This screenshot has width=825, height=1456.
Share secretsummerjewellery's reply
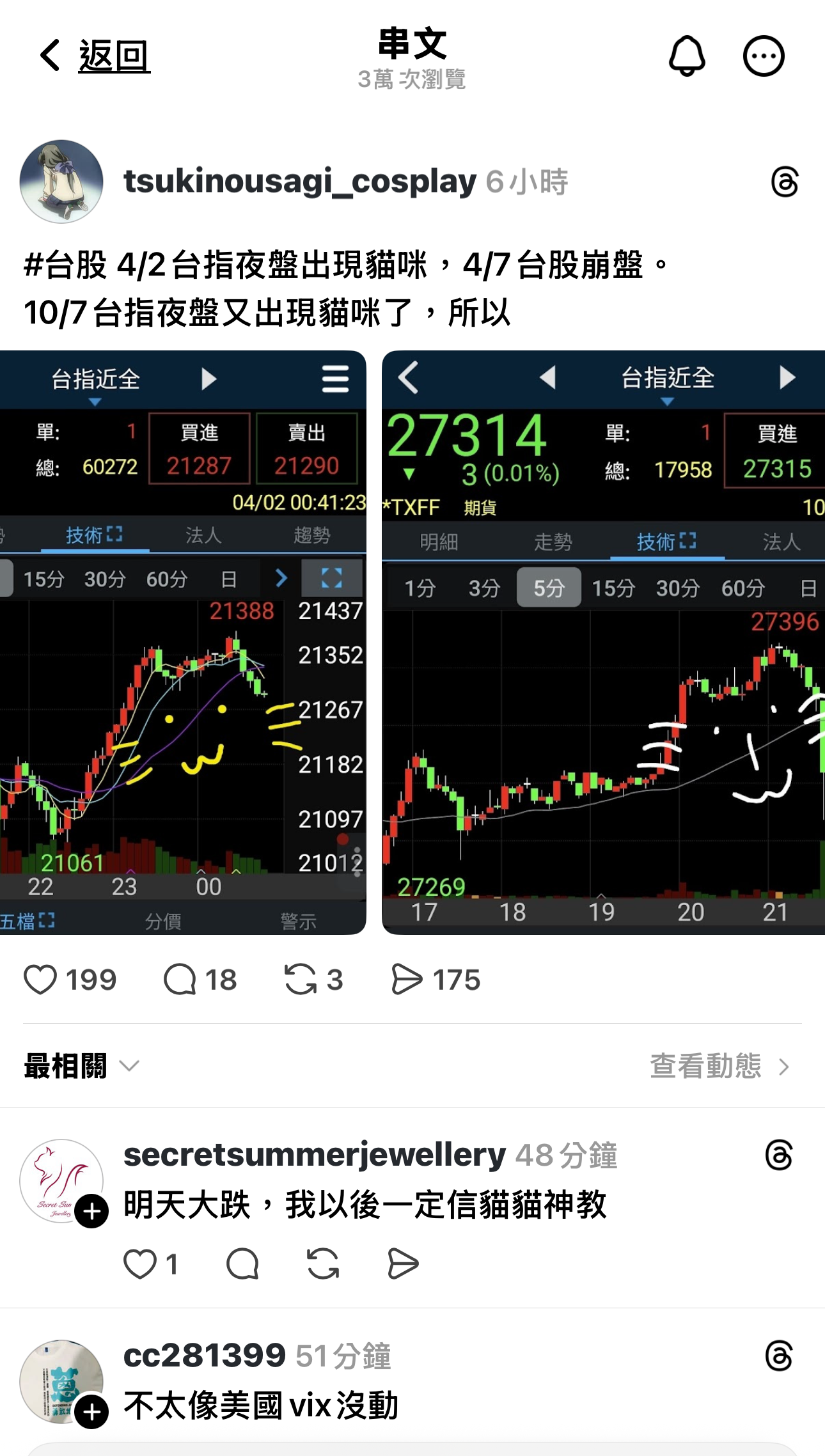click(x=403, y=1264)
